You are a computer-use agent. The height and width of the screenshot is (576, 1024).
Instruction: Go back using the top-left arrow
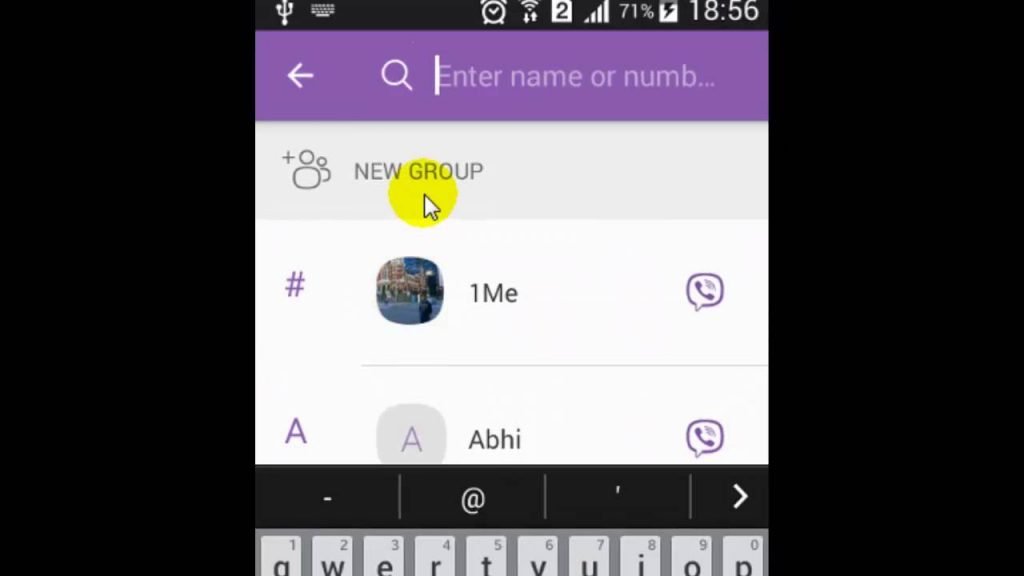(x=300, y=76)
